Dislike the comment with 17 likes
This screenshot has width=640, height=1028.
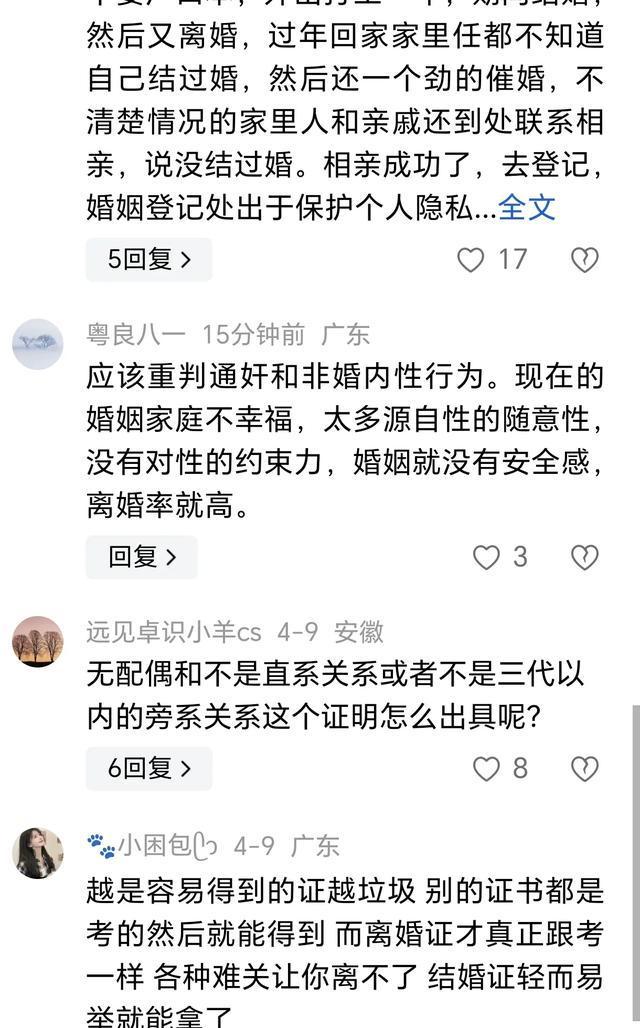584,260
